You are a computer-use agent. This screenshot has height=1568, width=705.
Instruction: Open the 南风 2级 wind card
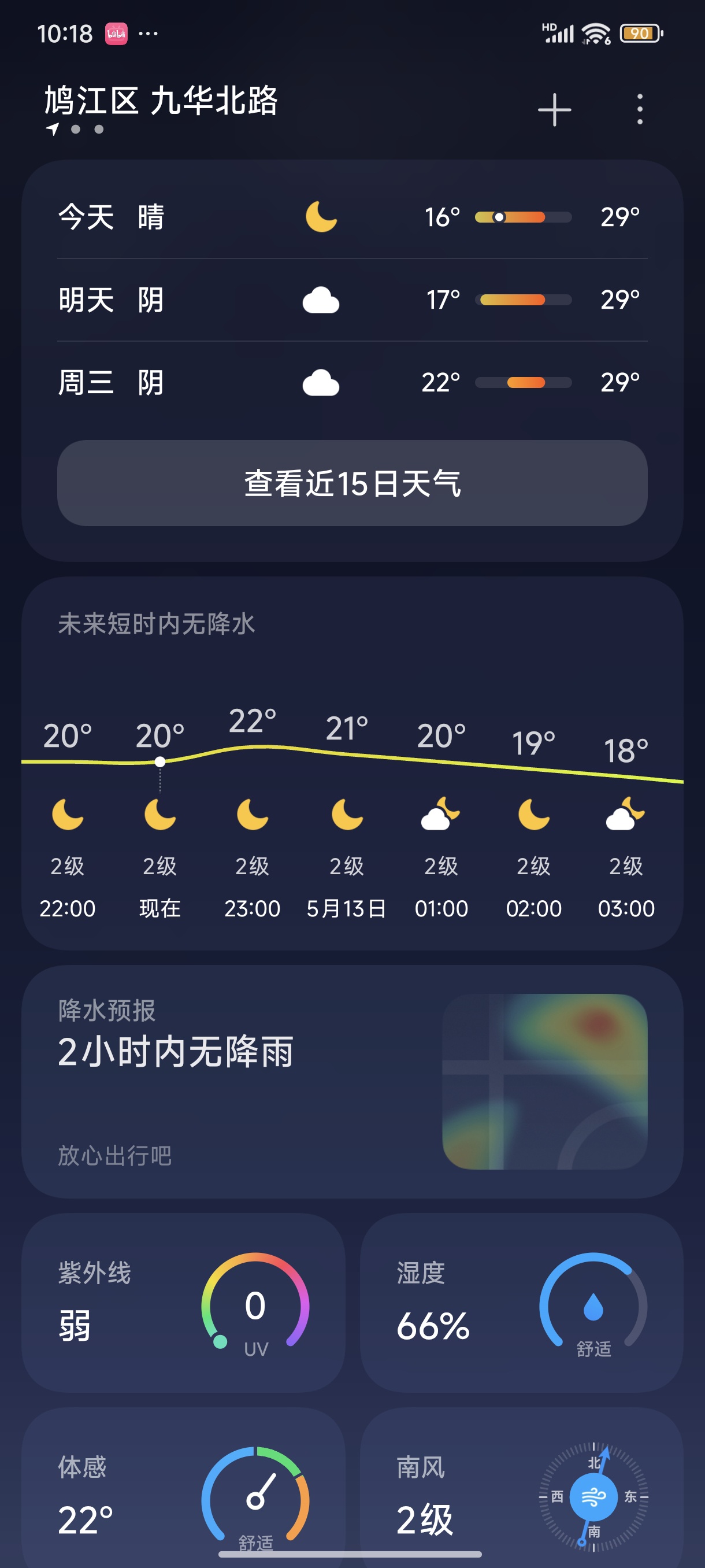(x=521, y=1488)
